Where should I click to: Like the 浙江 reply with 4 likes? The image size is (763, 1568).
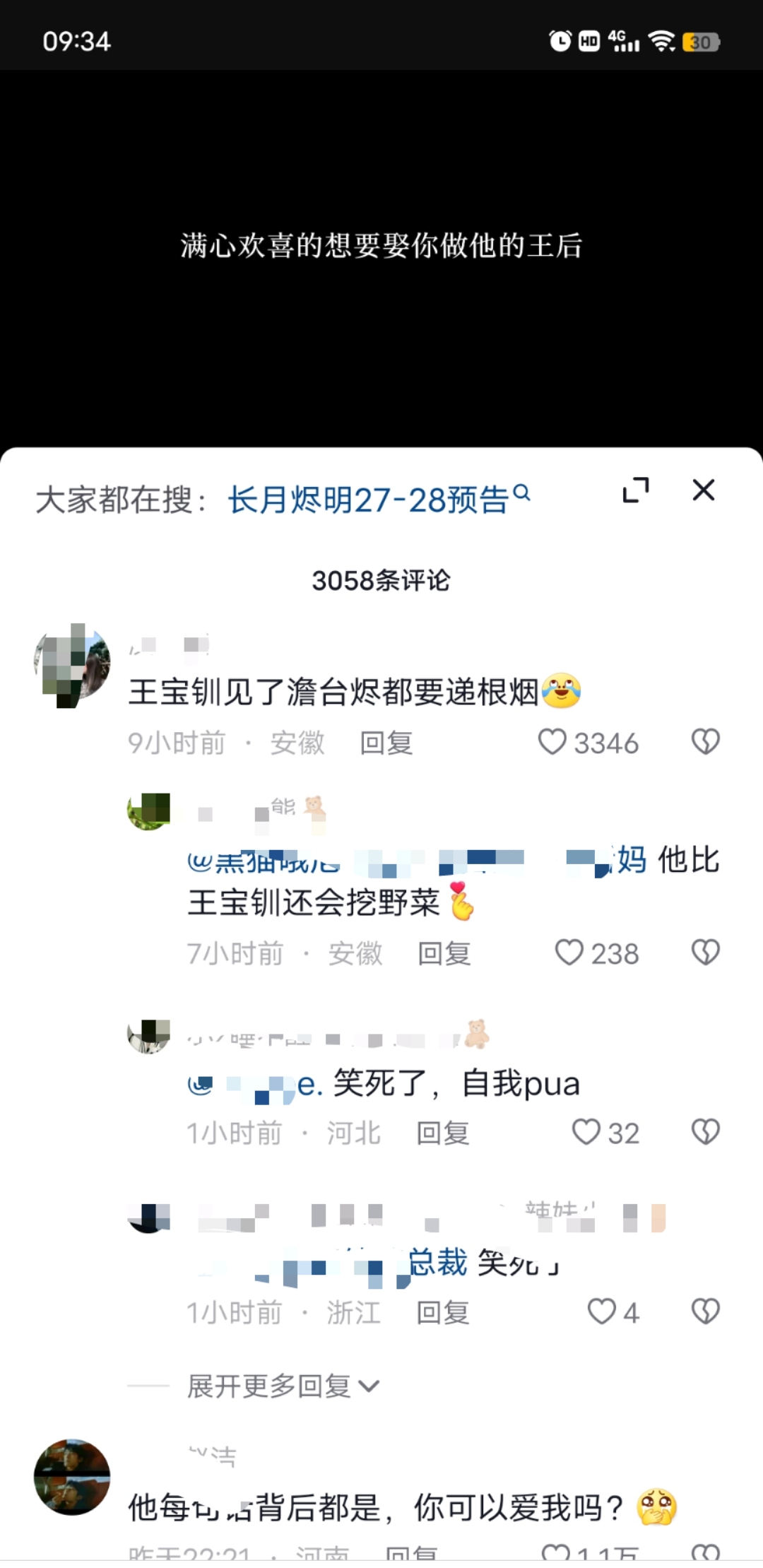[x=602, y=1311]
